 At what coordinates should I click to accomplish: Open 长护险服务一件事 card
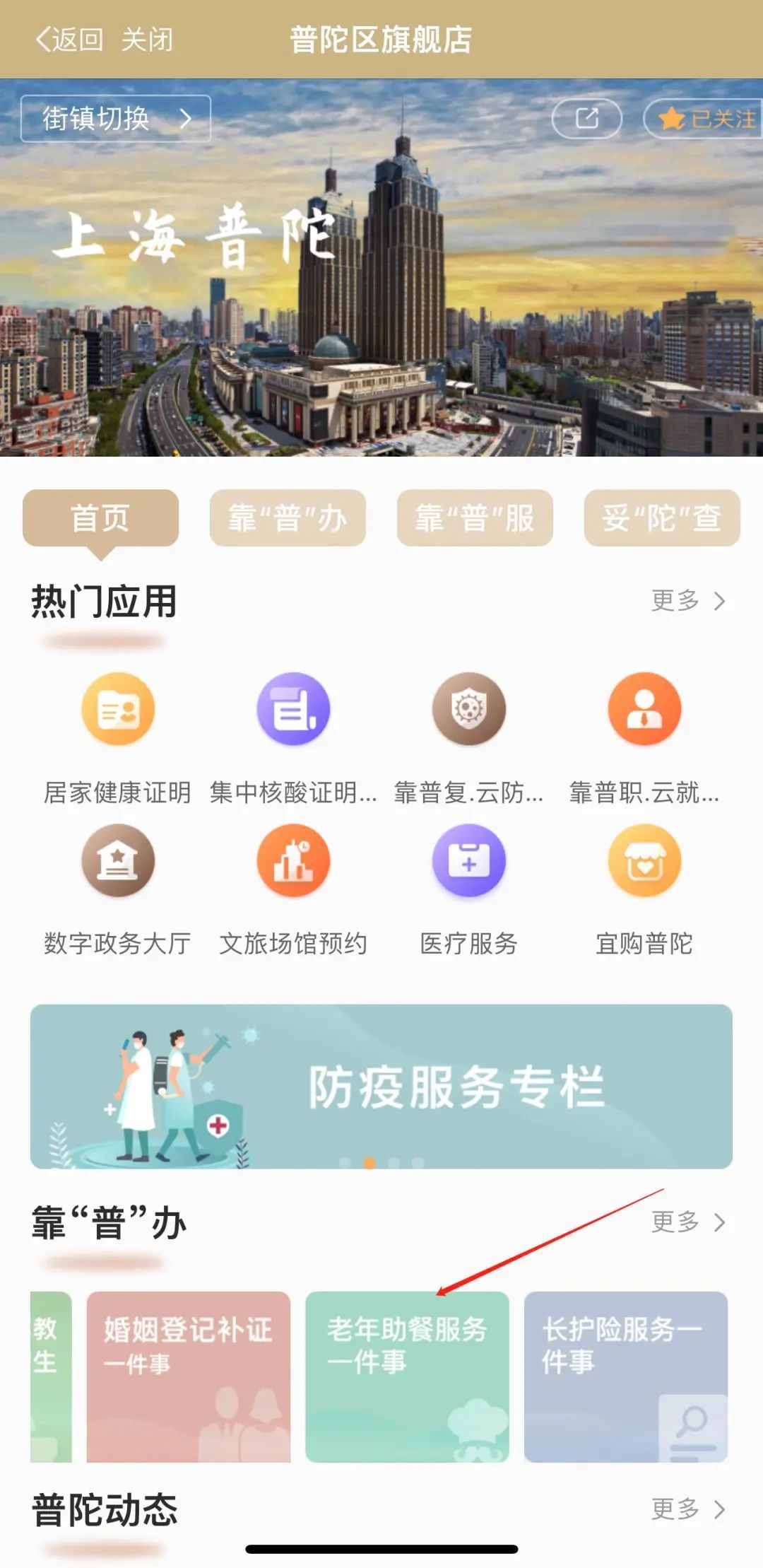(x=626, y=1376)
